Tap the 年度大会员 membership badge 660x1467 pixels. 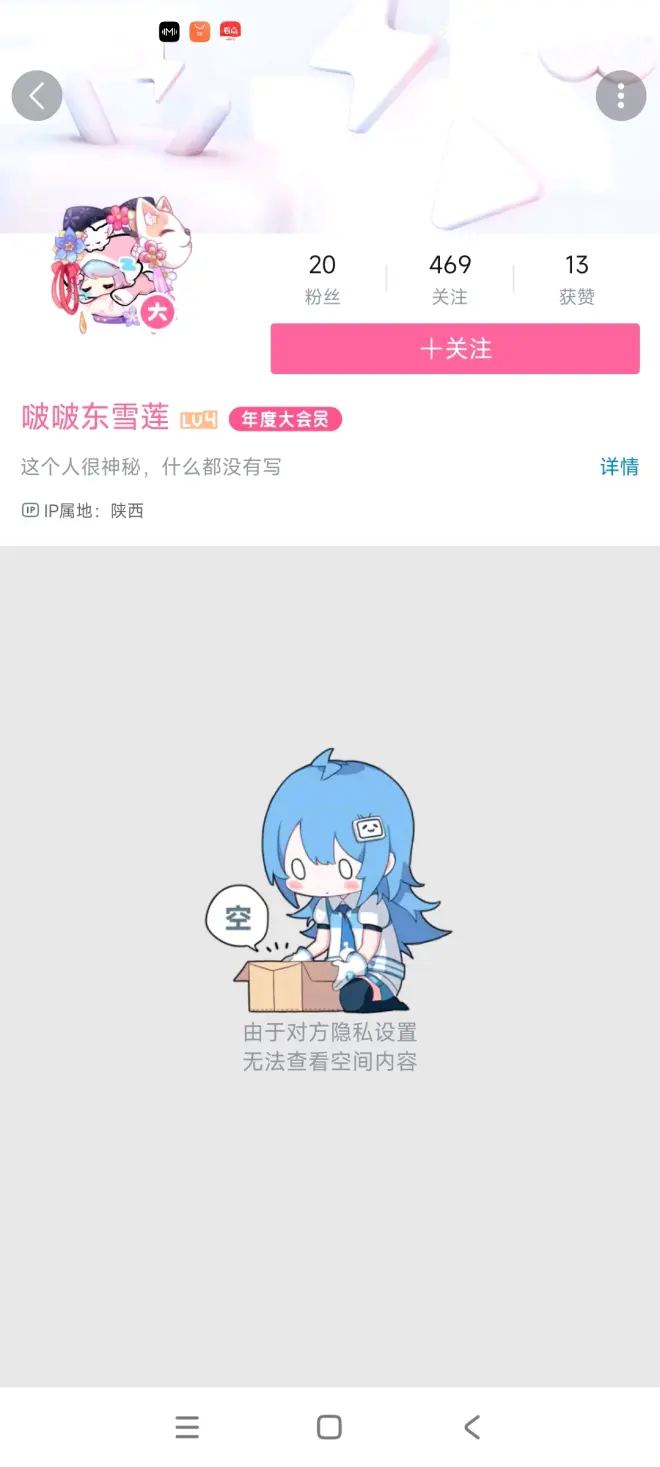coord(285,419)
